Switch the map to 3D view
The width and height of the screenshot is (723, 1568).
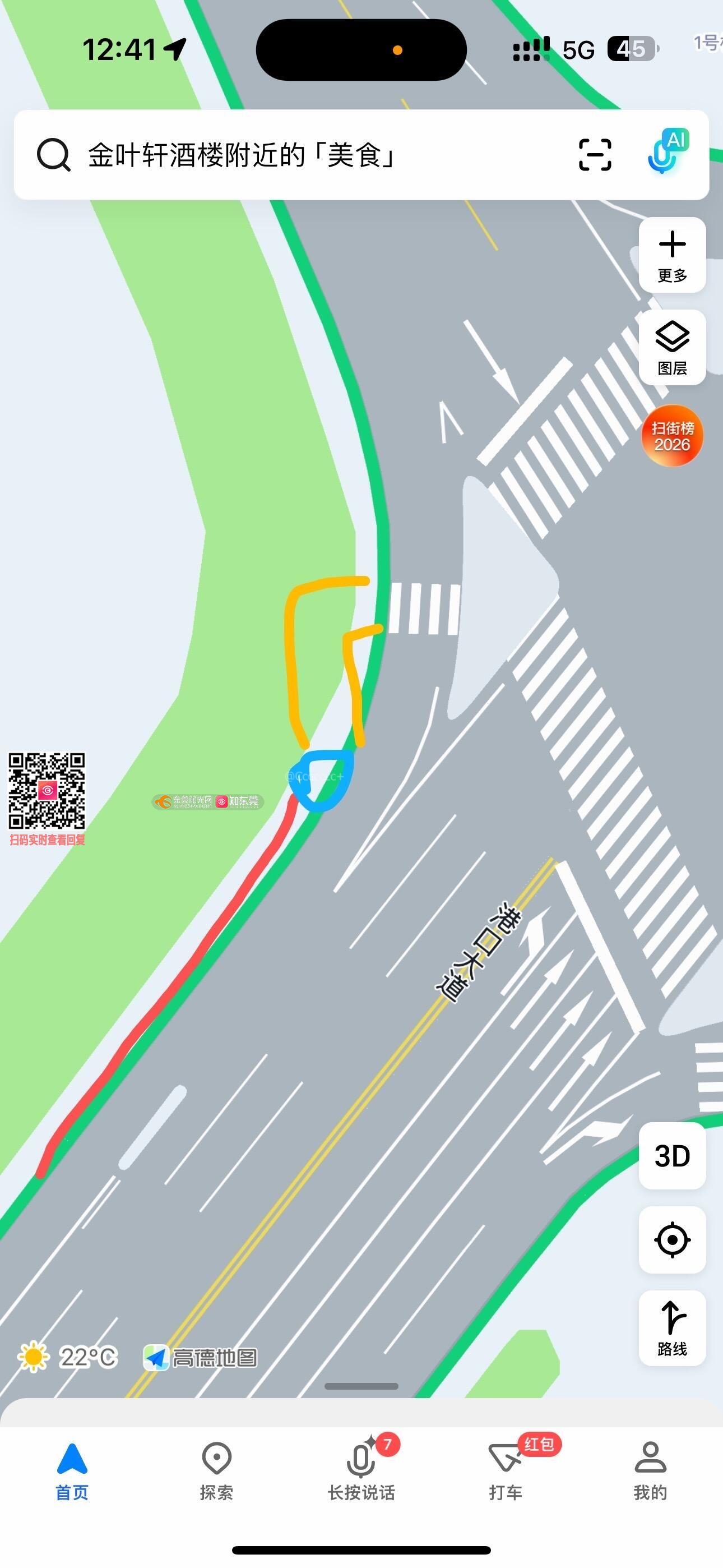click(x=672, y=1155)
